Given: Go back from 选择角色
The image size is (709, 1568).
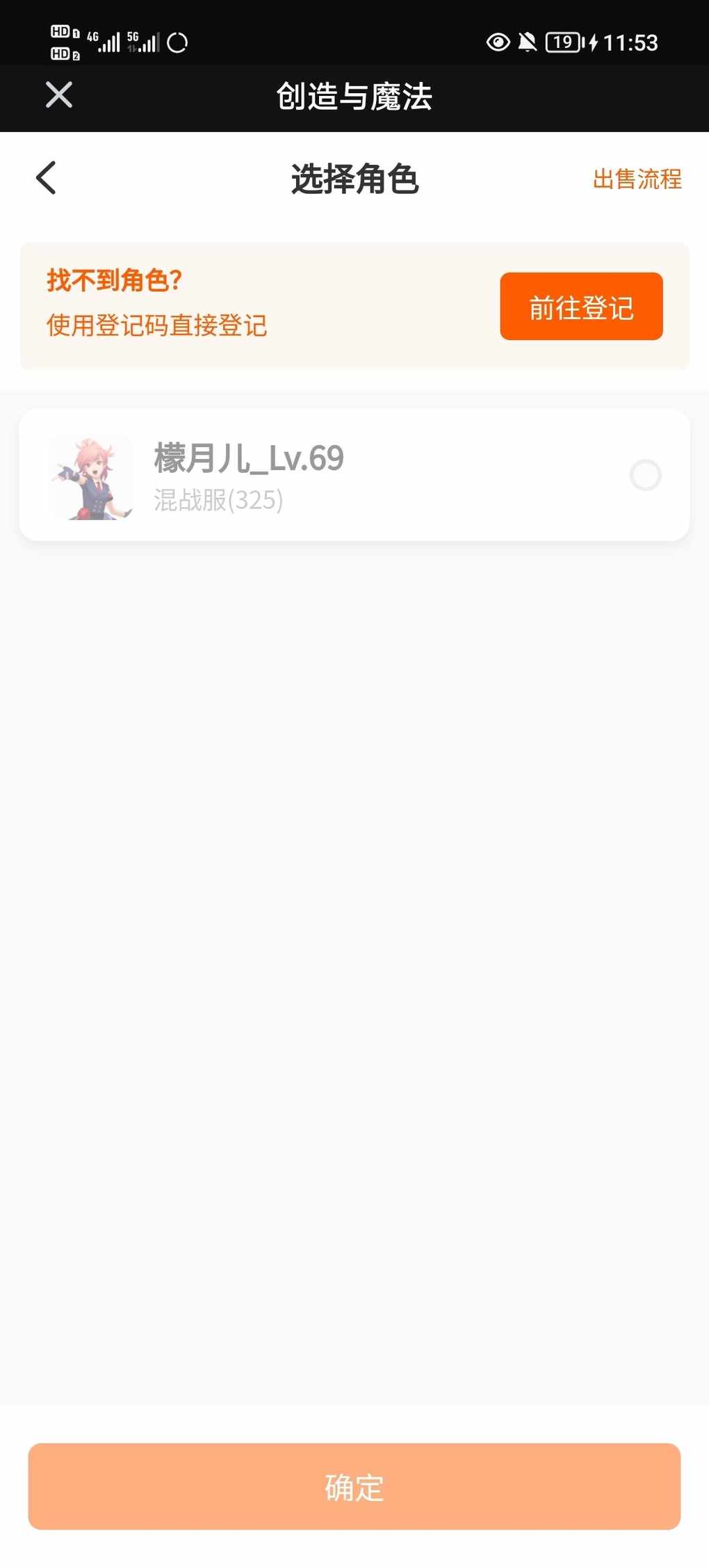Looking at the screenshot, I should click(46, 178).
